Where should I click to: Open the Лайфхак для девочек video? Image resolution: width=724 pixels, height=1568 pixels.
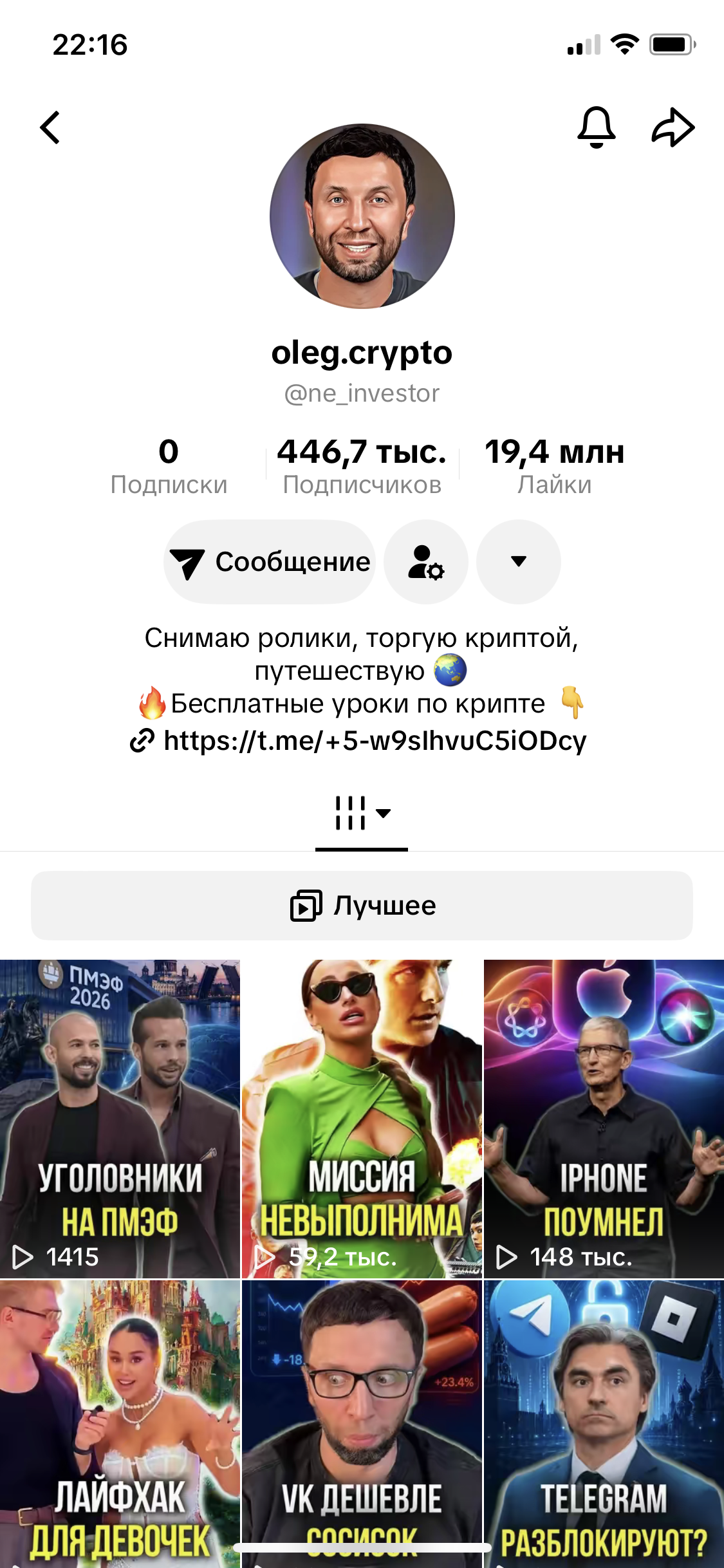point(120,1424)
